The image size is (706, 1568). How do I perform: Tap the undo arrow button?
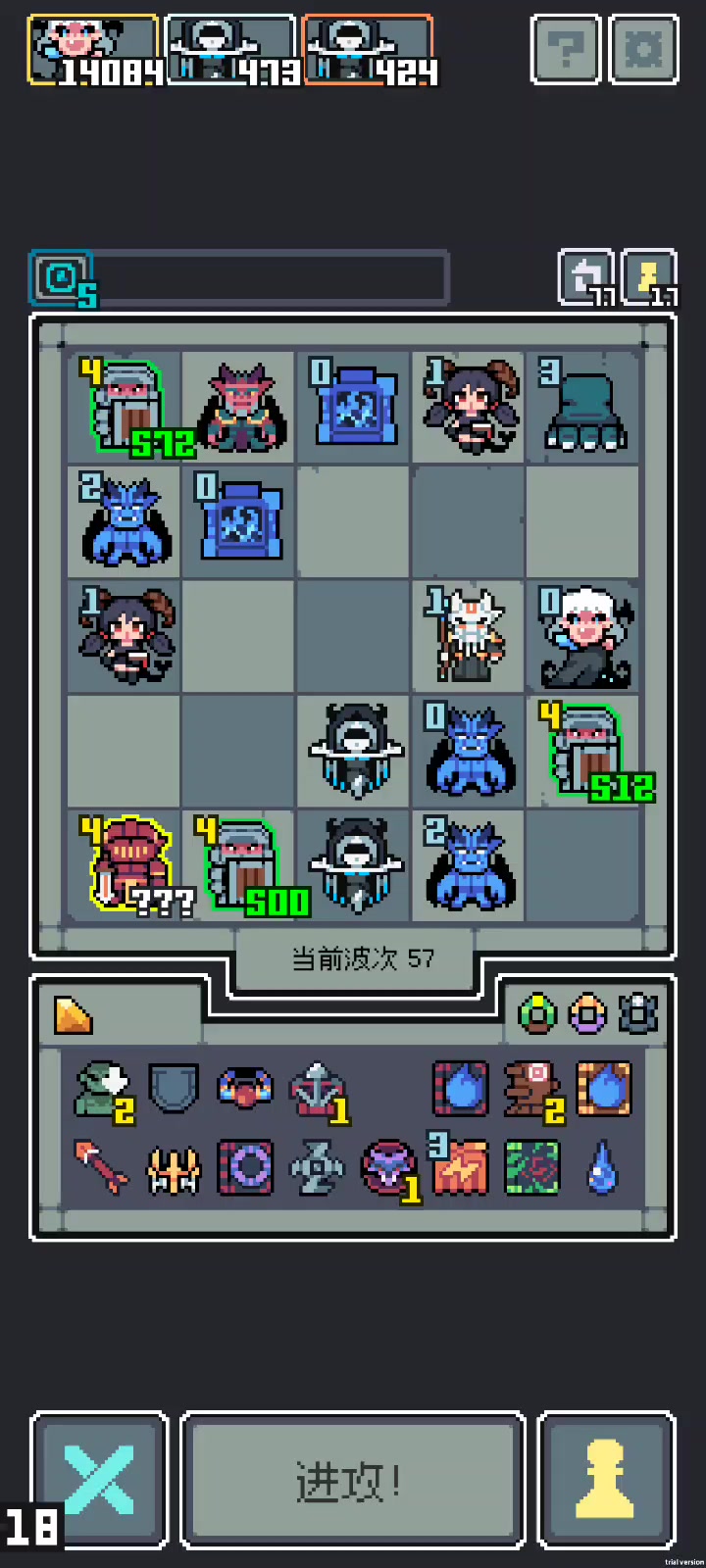[x=586, y=277]
